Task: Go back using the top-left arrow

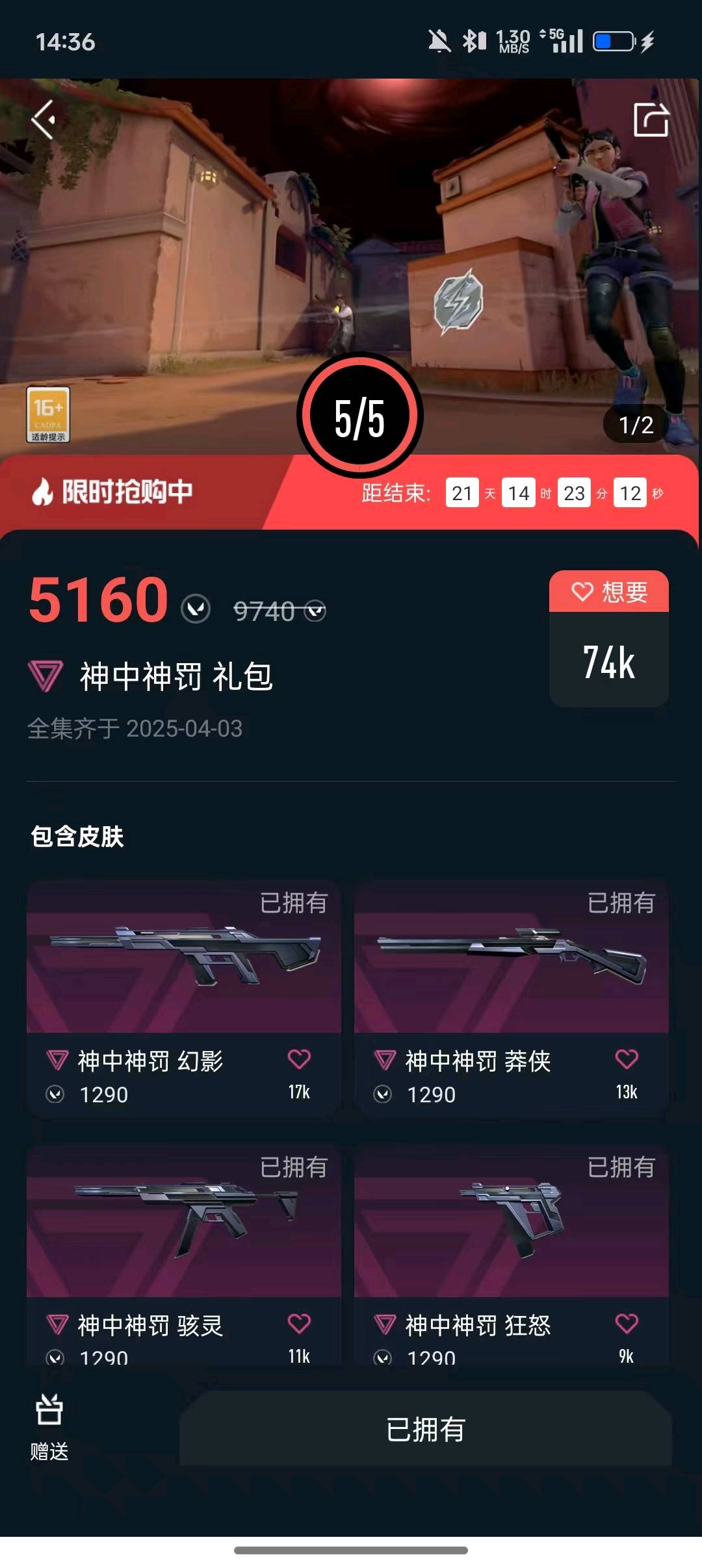Action: [44, 120]
